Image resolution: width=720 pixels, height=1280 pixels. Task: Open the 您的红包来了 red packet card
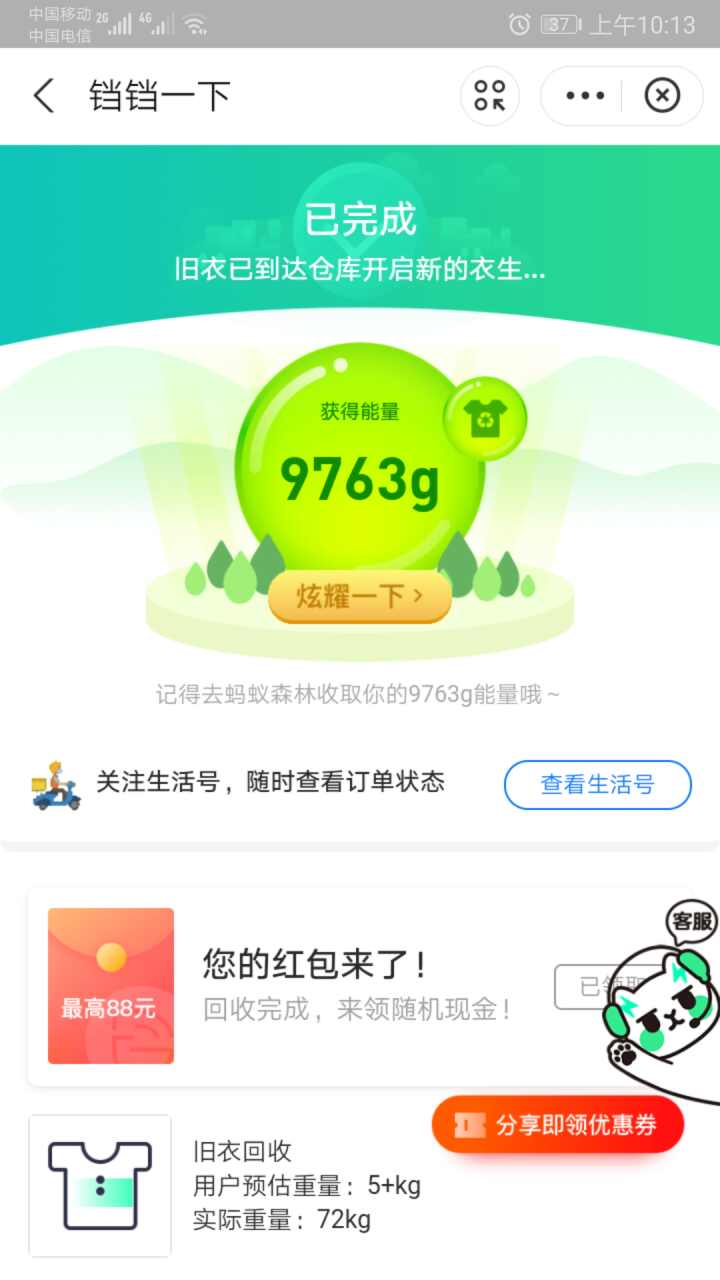point(320,985)
